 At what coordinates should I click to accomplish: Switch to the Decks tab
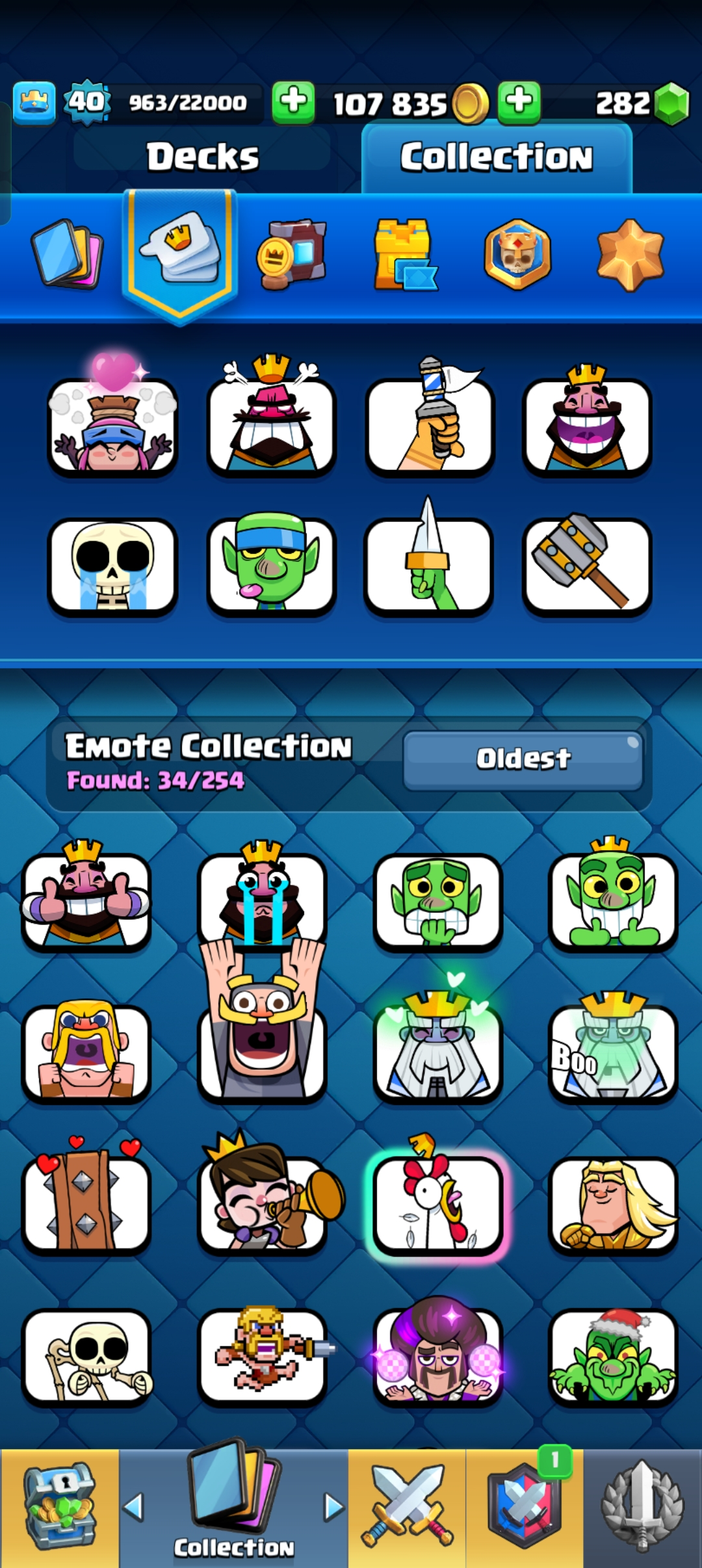coord(202,157)
